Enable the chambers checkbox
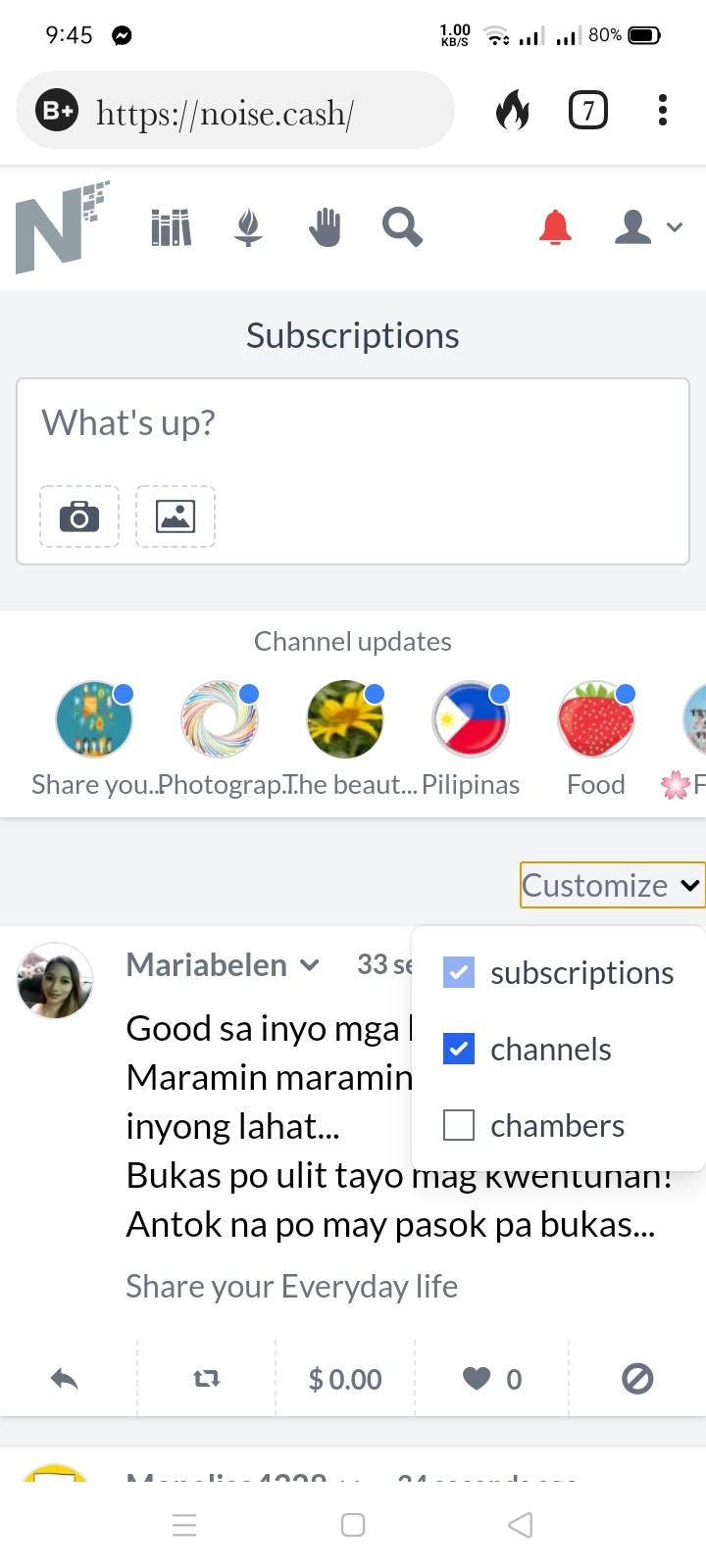 [459, 1125]
